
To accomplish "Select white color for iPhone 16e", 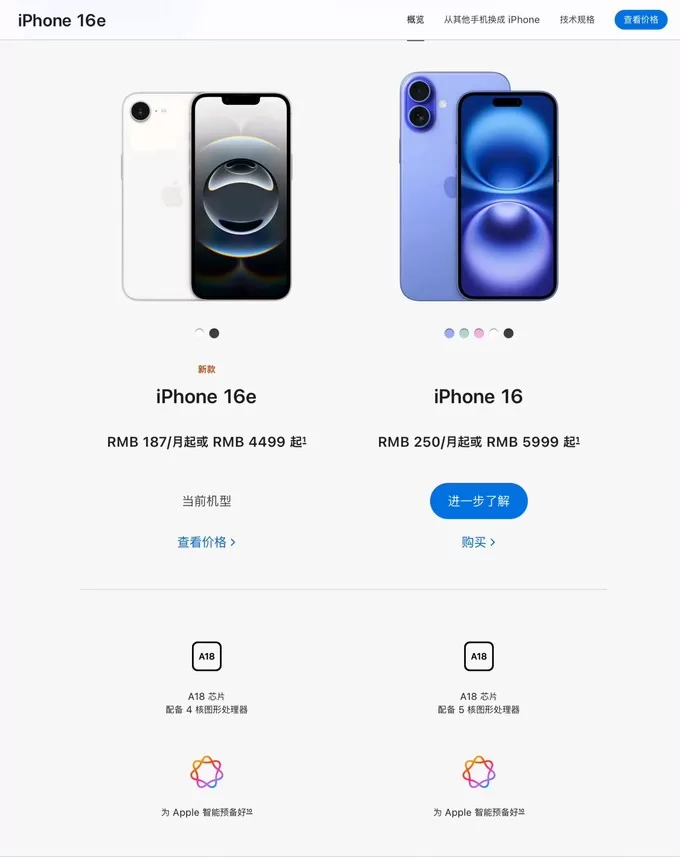I will (199, 333).
